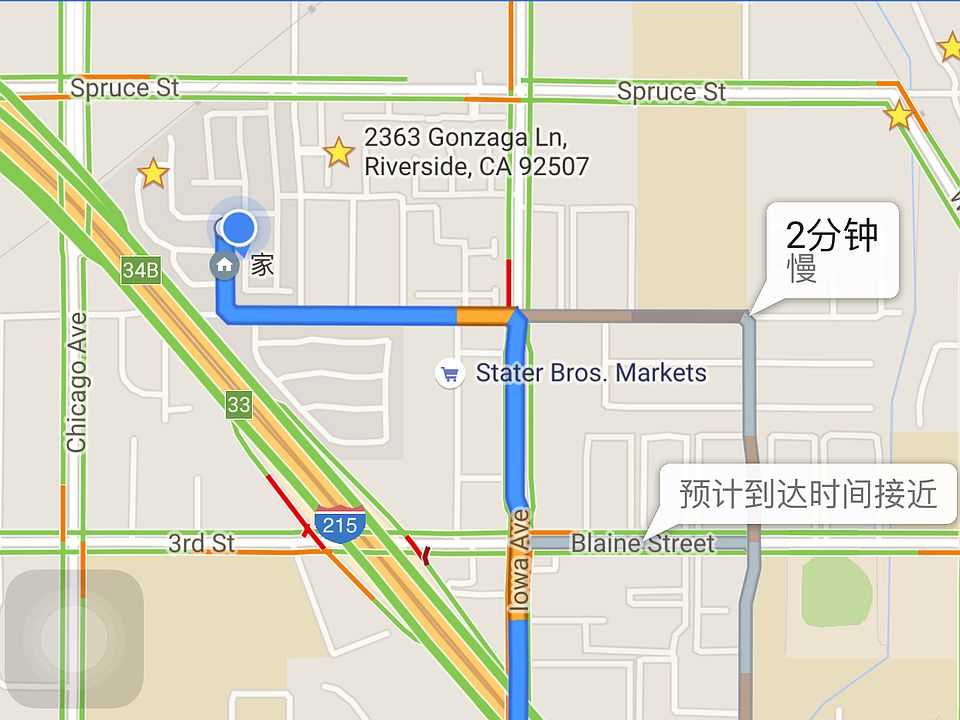Open the starred place on east Spruce St

(x=899, y=116)
